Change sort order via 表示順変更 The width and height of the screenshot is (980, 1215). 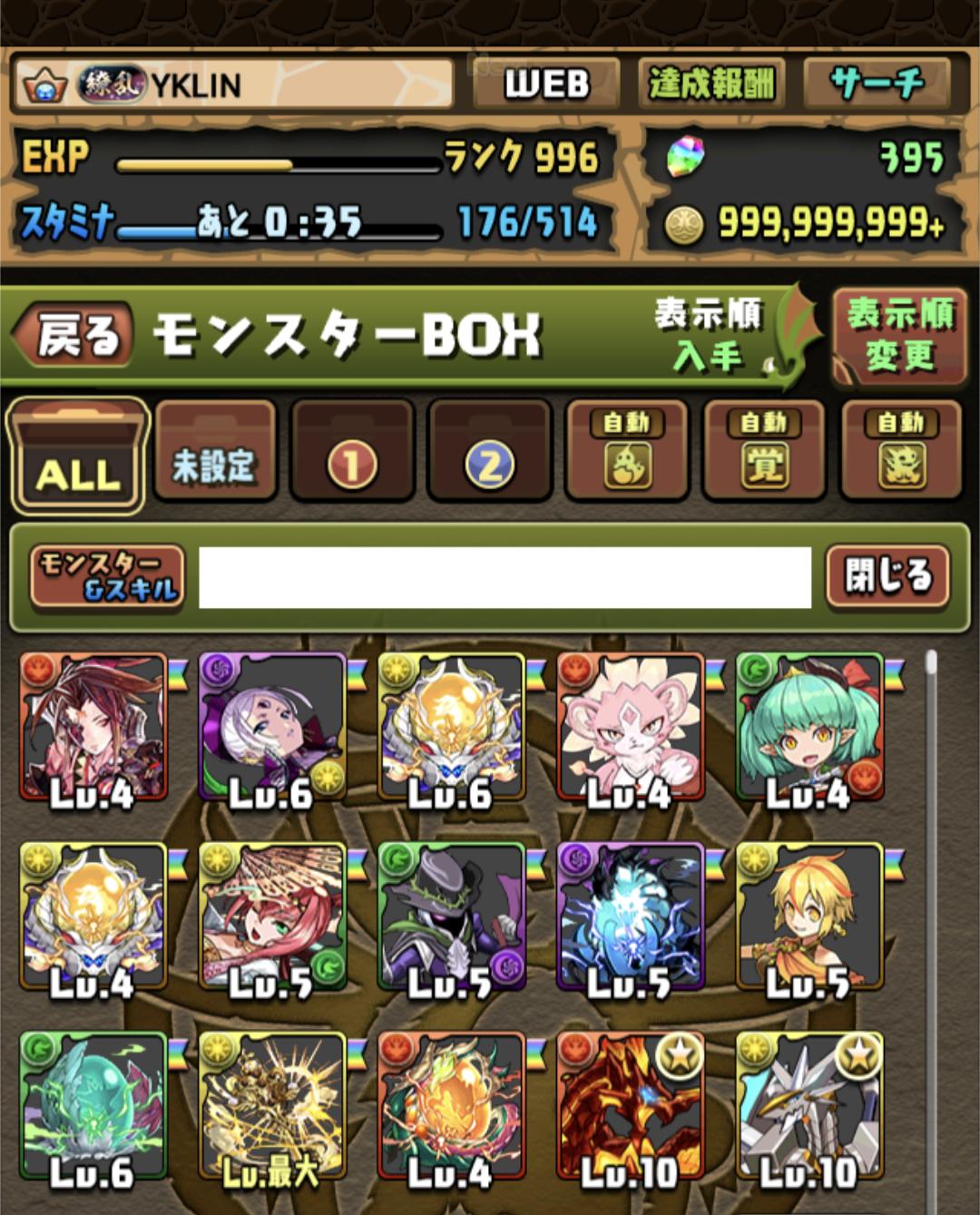(899, 335)
